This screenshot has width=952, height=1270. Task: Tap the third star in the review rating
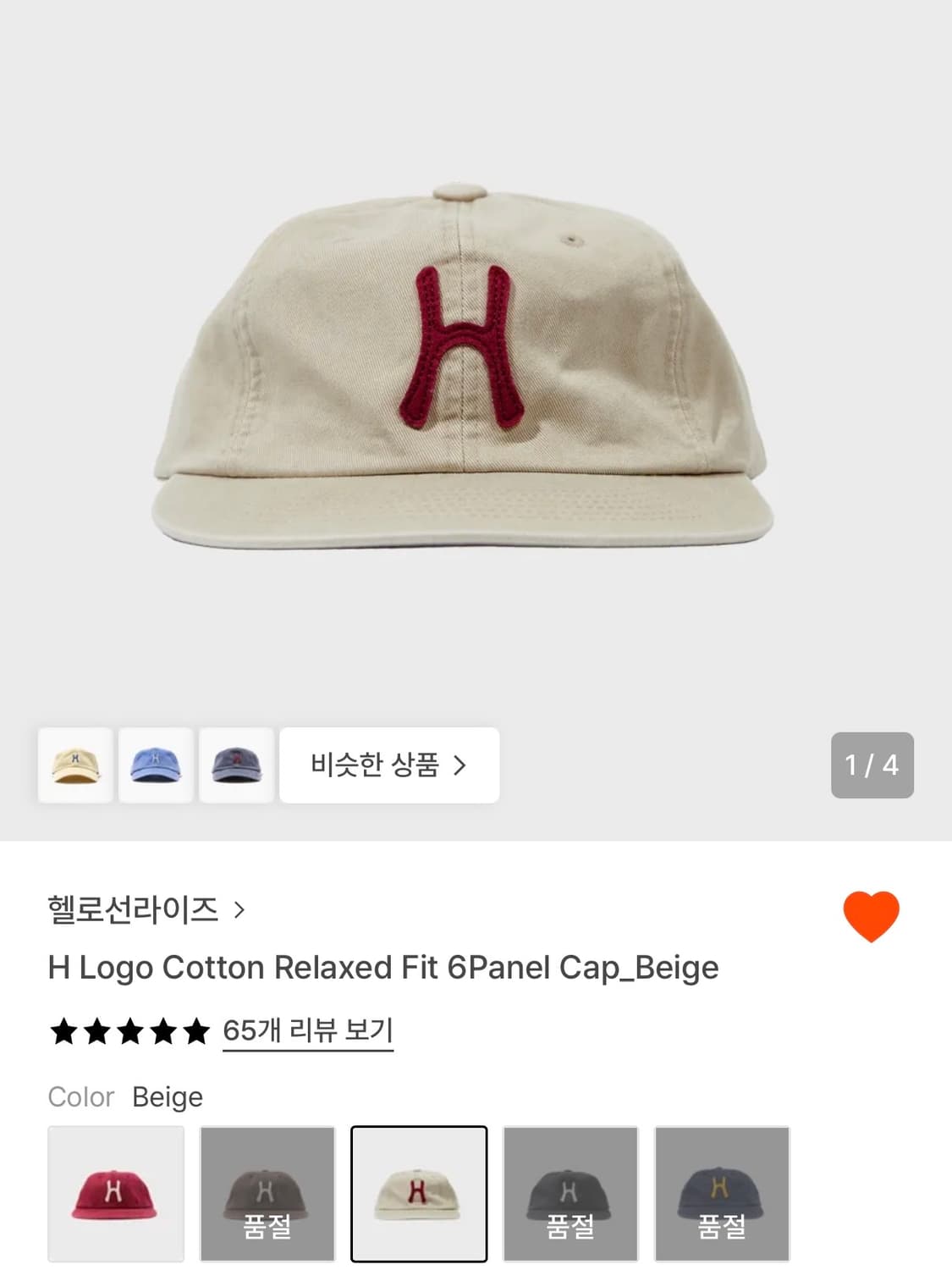[131, 1031]
